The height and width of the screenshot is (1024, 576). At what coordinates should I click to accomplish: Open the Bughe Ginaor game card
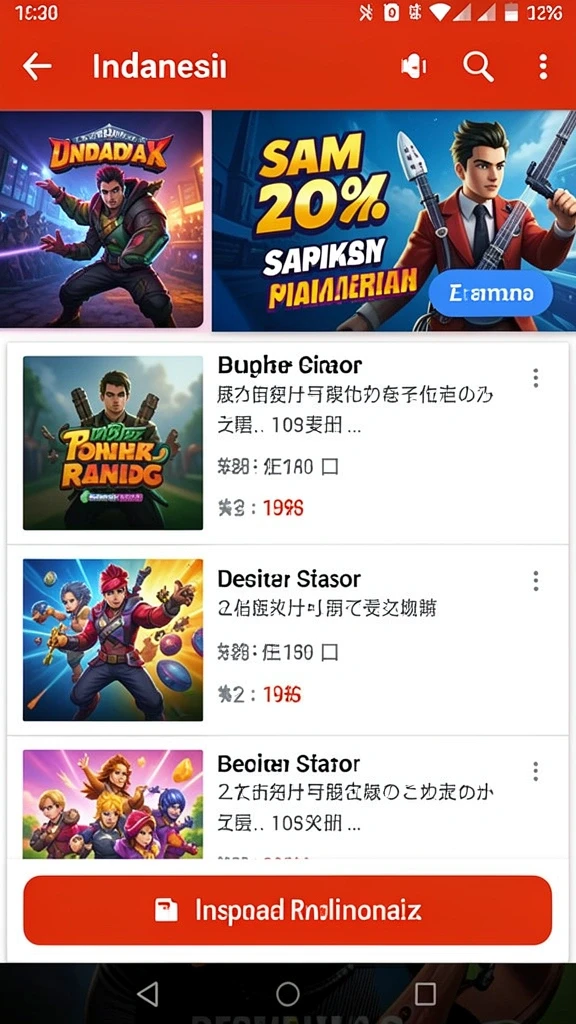[287, 443]
